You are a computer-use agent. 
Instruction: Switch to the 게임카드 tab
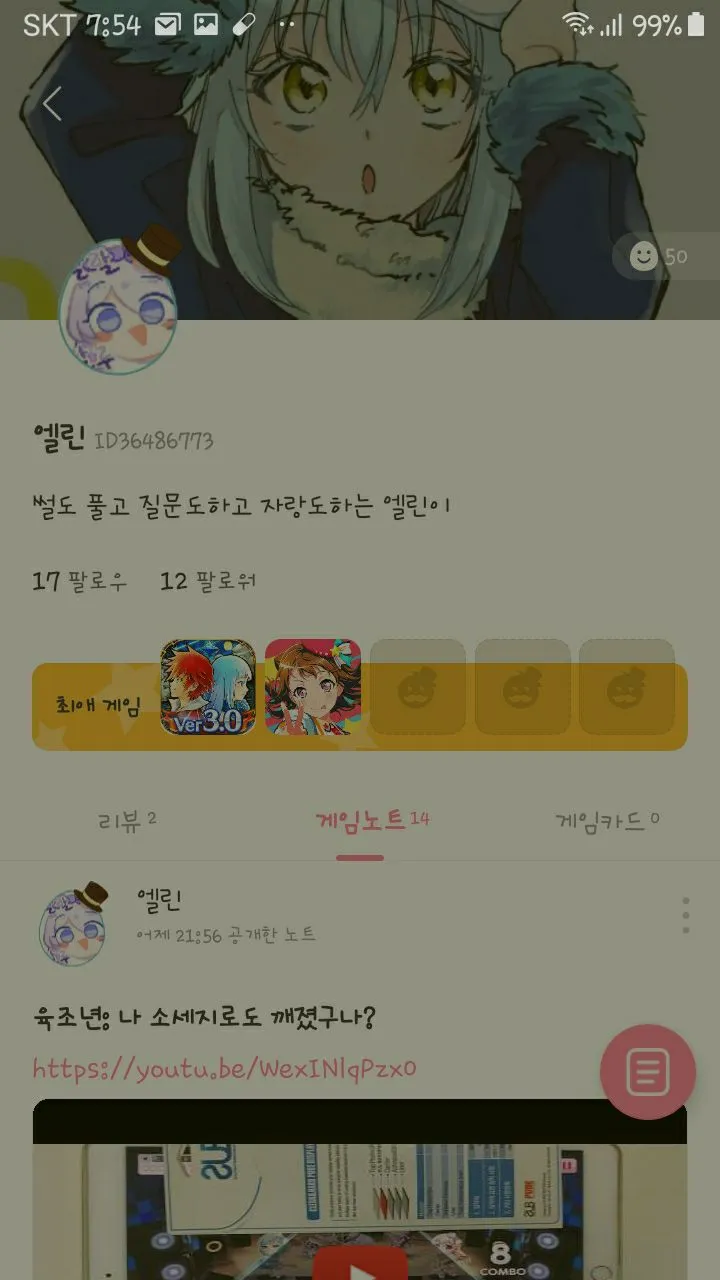[x=607, y=822]
